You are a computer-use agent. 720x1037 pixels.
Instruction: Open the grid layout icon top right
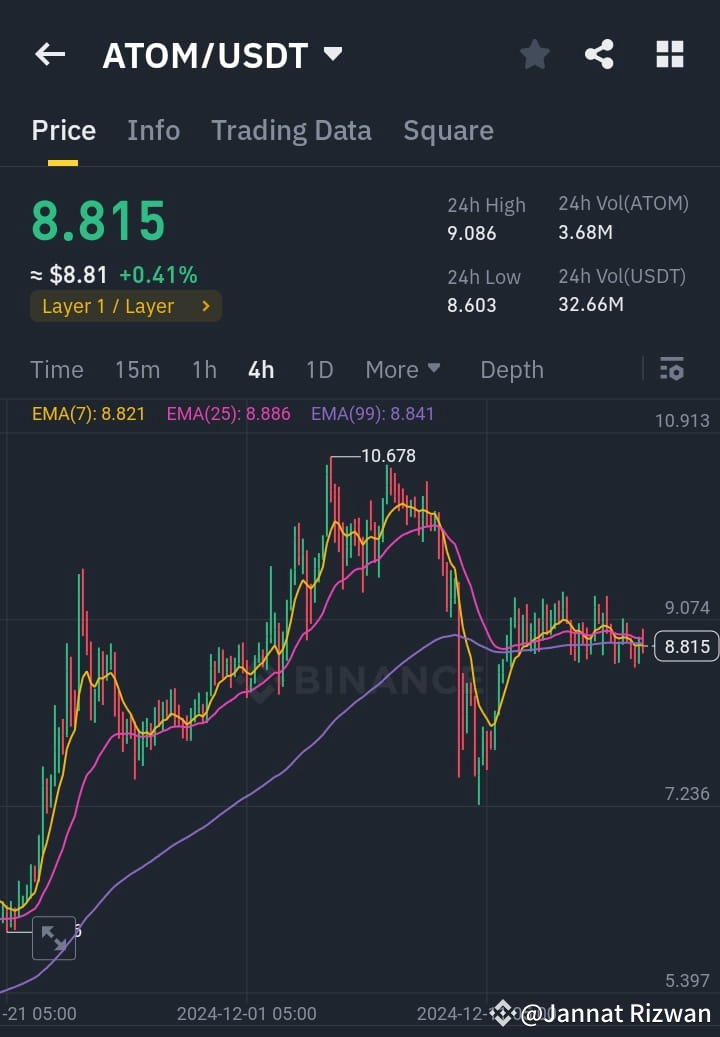tap(668, 55)
